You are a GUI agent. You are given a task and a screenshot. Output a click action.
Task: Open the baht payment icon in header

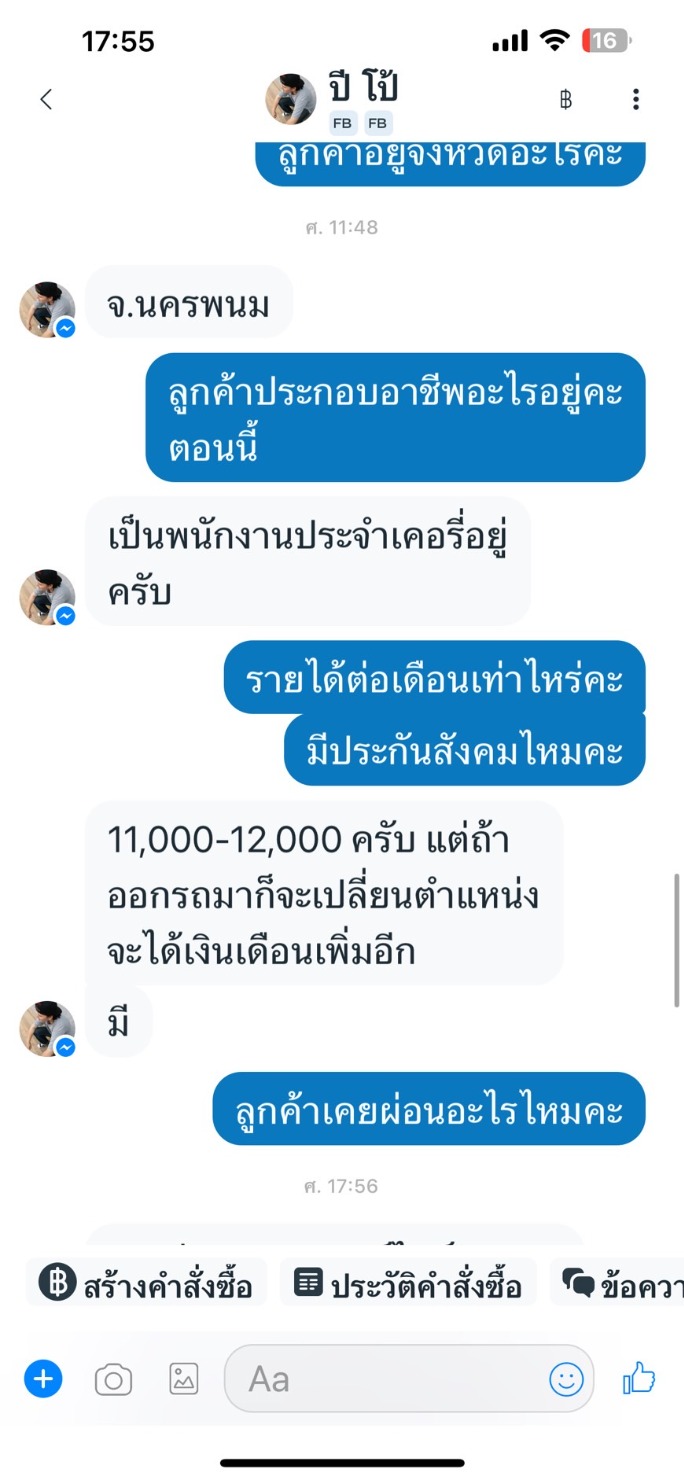click(x=566, y=99)
